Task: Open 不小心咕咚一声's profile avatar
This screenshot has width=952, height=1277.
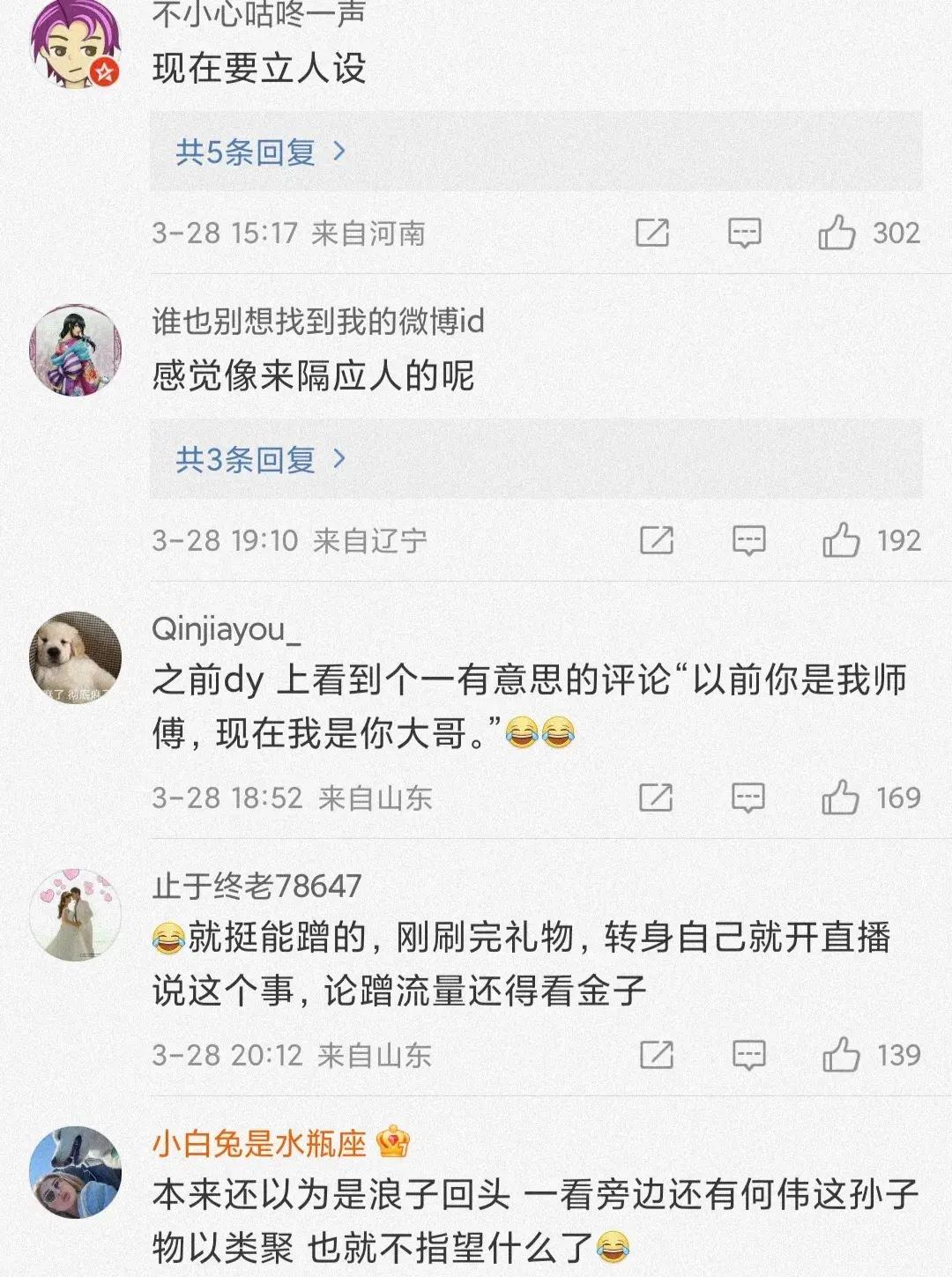Action: click(75, 44)
